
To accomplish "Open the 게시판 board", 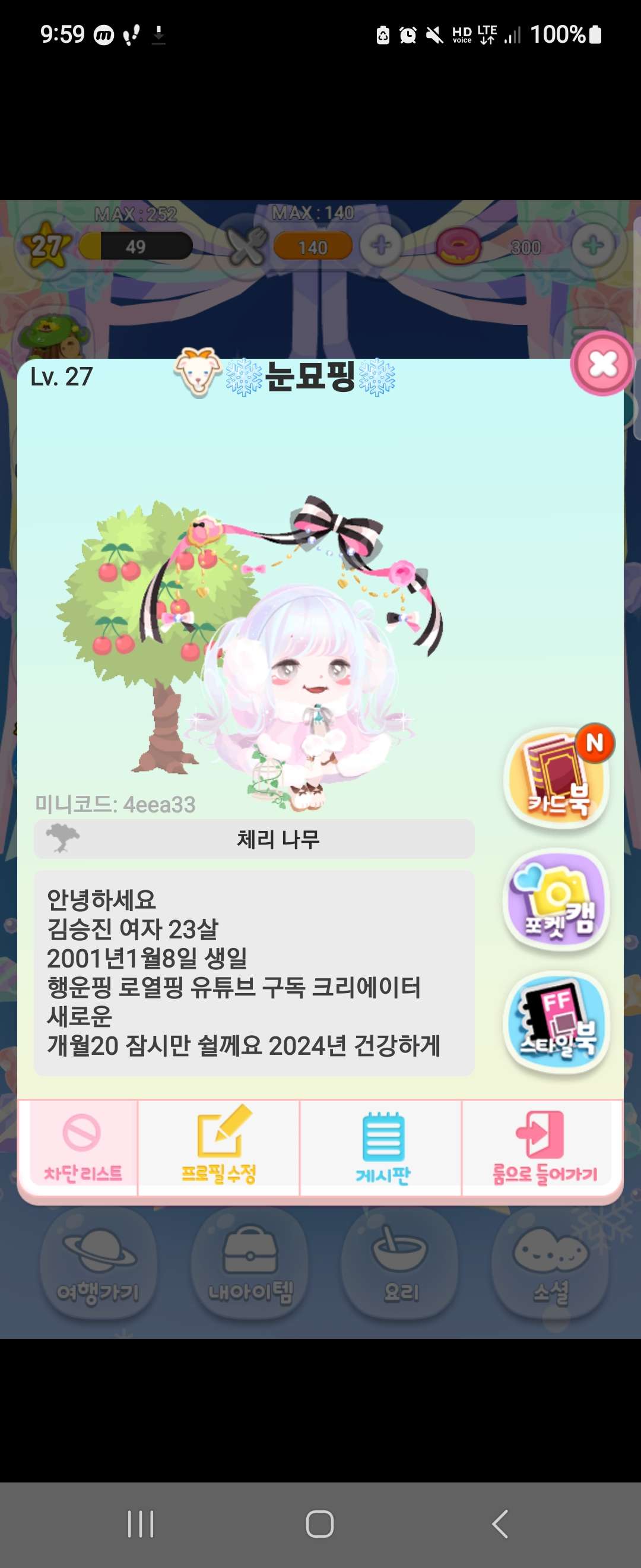I will tap(382, 1147).
